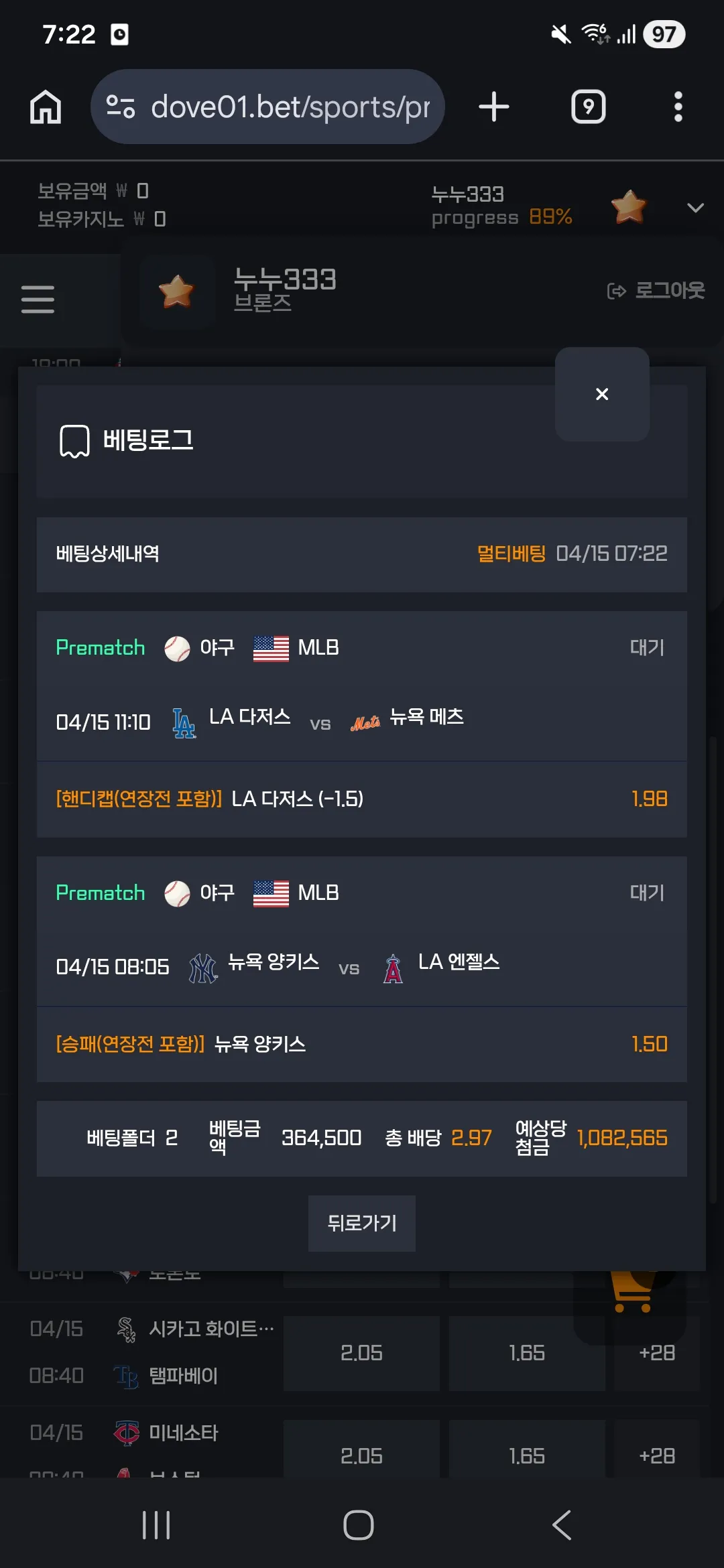Go back with system back button
This screenshot has height=1568, width=724.
click(x=562, y=1525)
